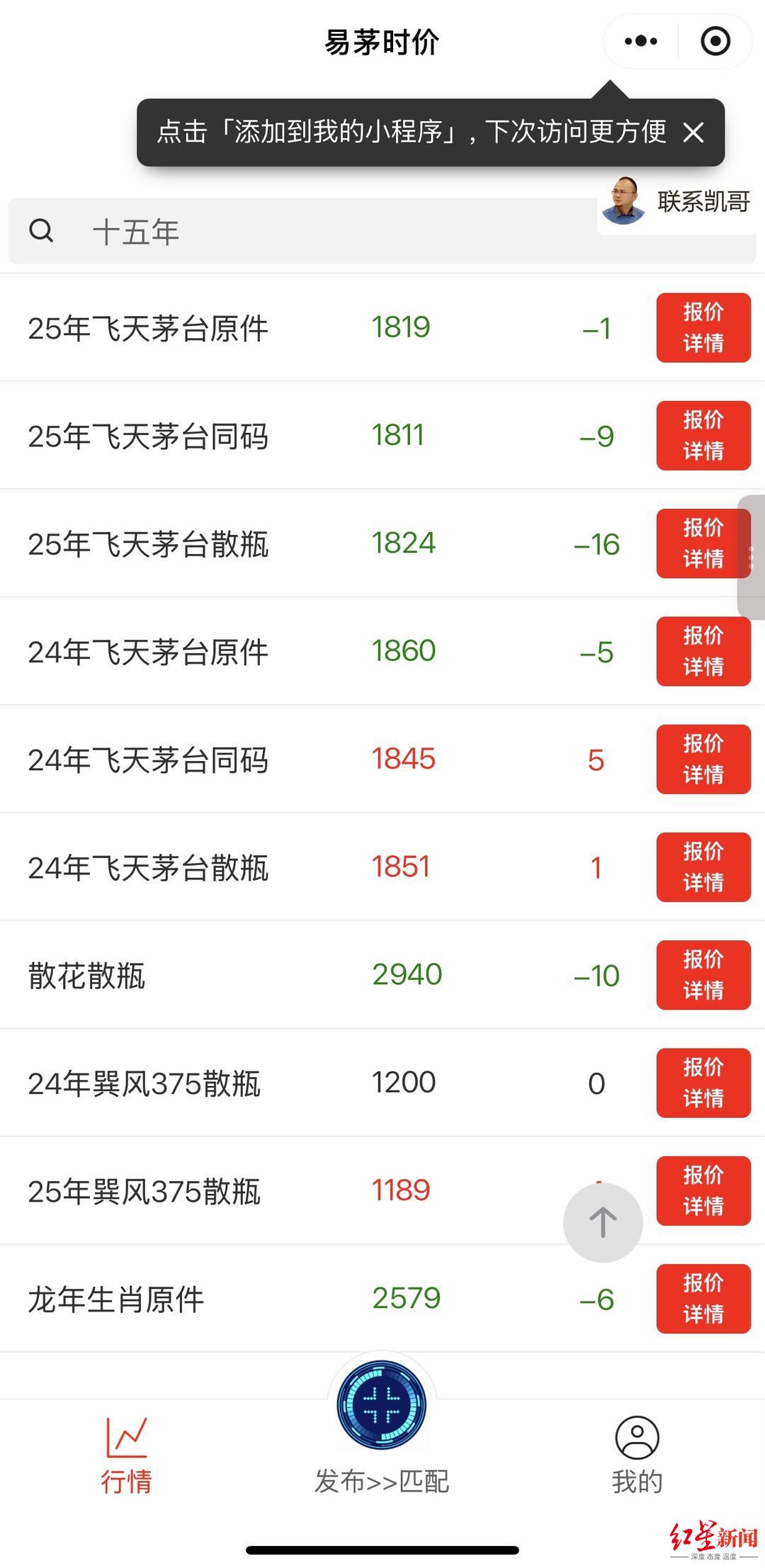View 报价详情 for 散花散瓶
Viewport: 765px width, 1568px height.
[703, 974]
